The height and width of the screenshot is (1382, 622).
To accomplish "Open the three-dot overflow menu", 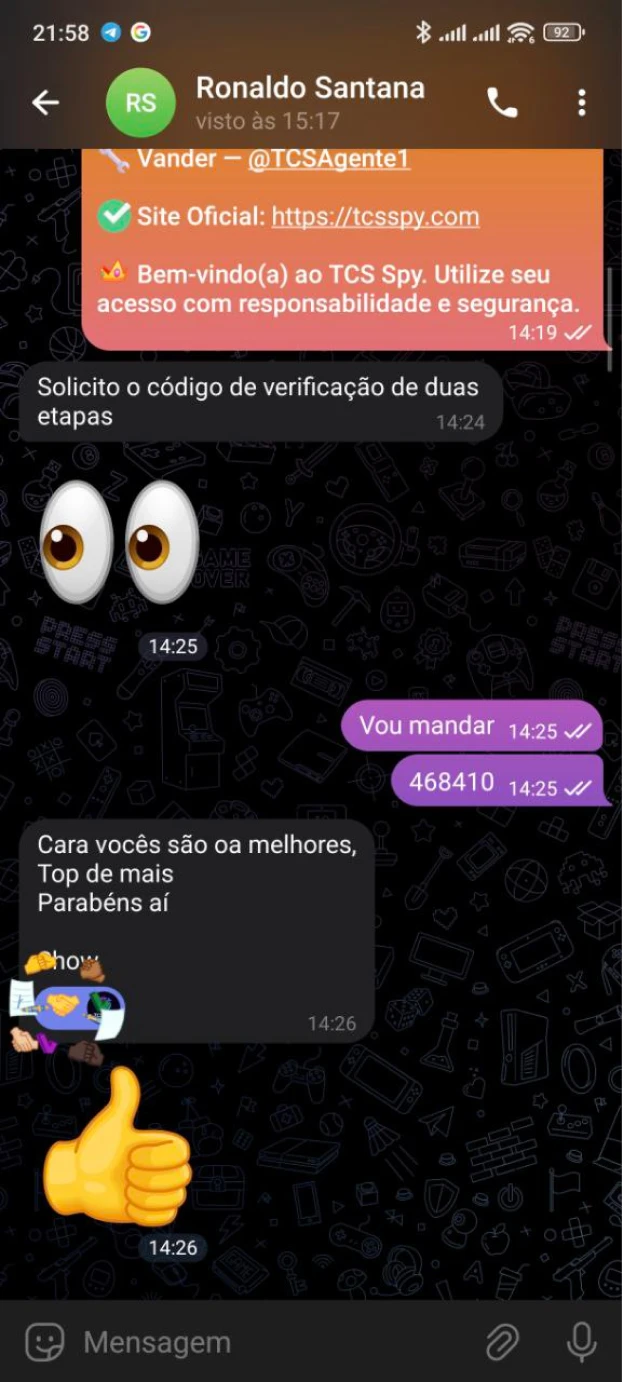I will click(x=582, y=102).
